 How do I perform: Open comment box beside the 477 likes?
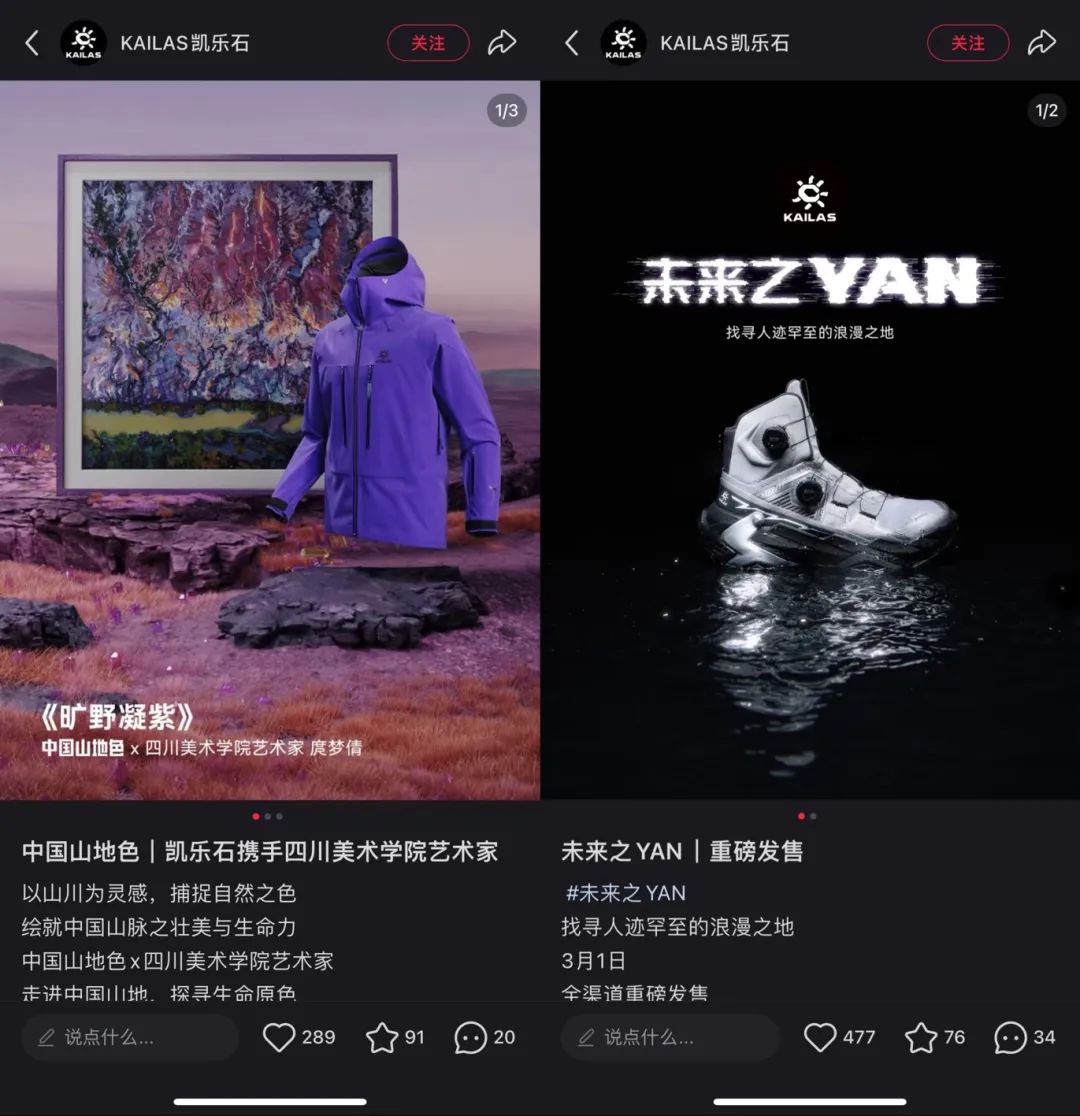[670, 1038]
